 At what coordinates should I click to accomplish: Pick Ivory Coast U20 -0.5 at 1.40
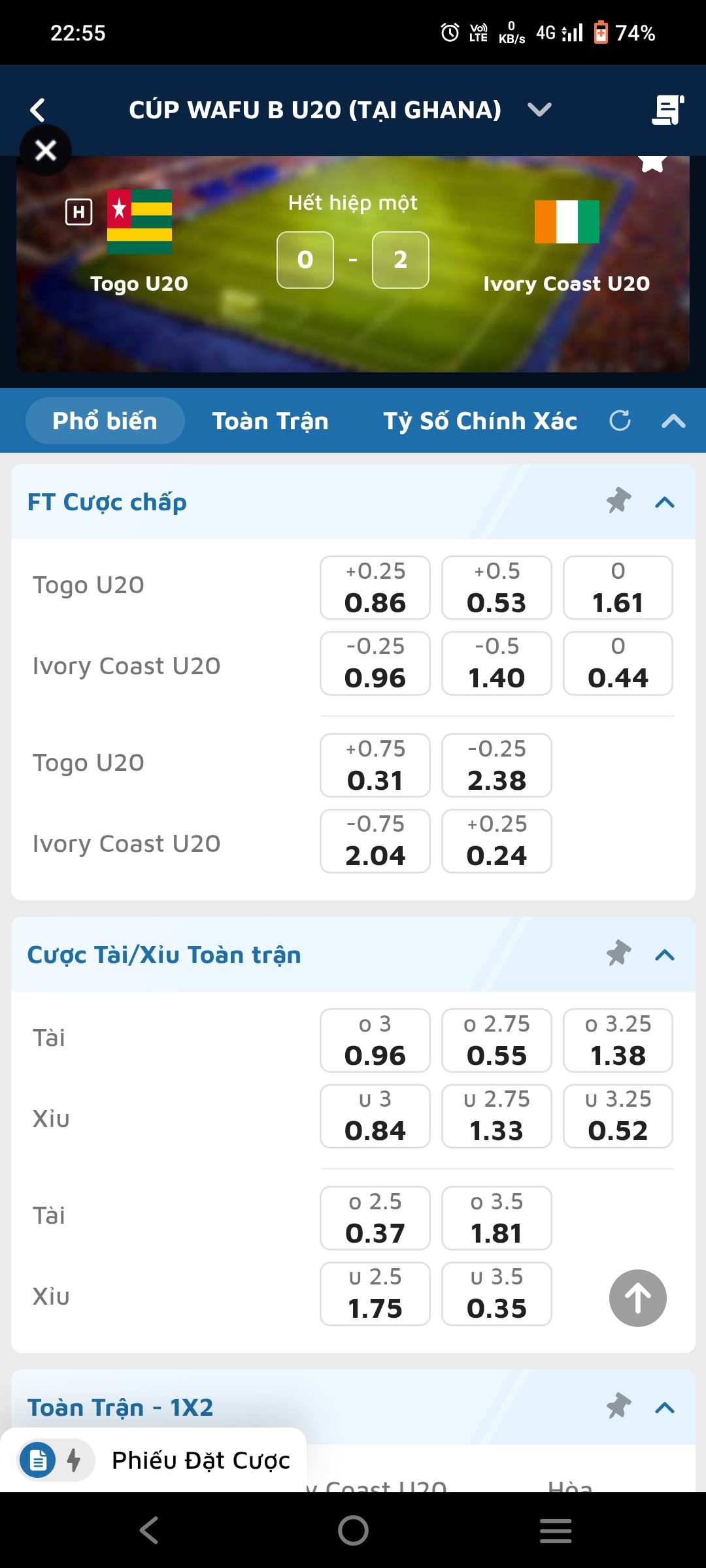tap(497, 663)
